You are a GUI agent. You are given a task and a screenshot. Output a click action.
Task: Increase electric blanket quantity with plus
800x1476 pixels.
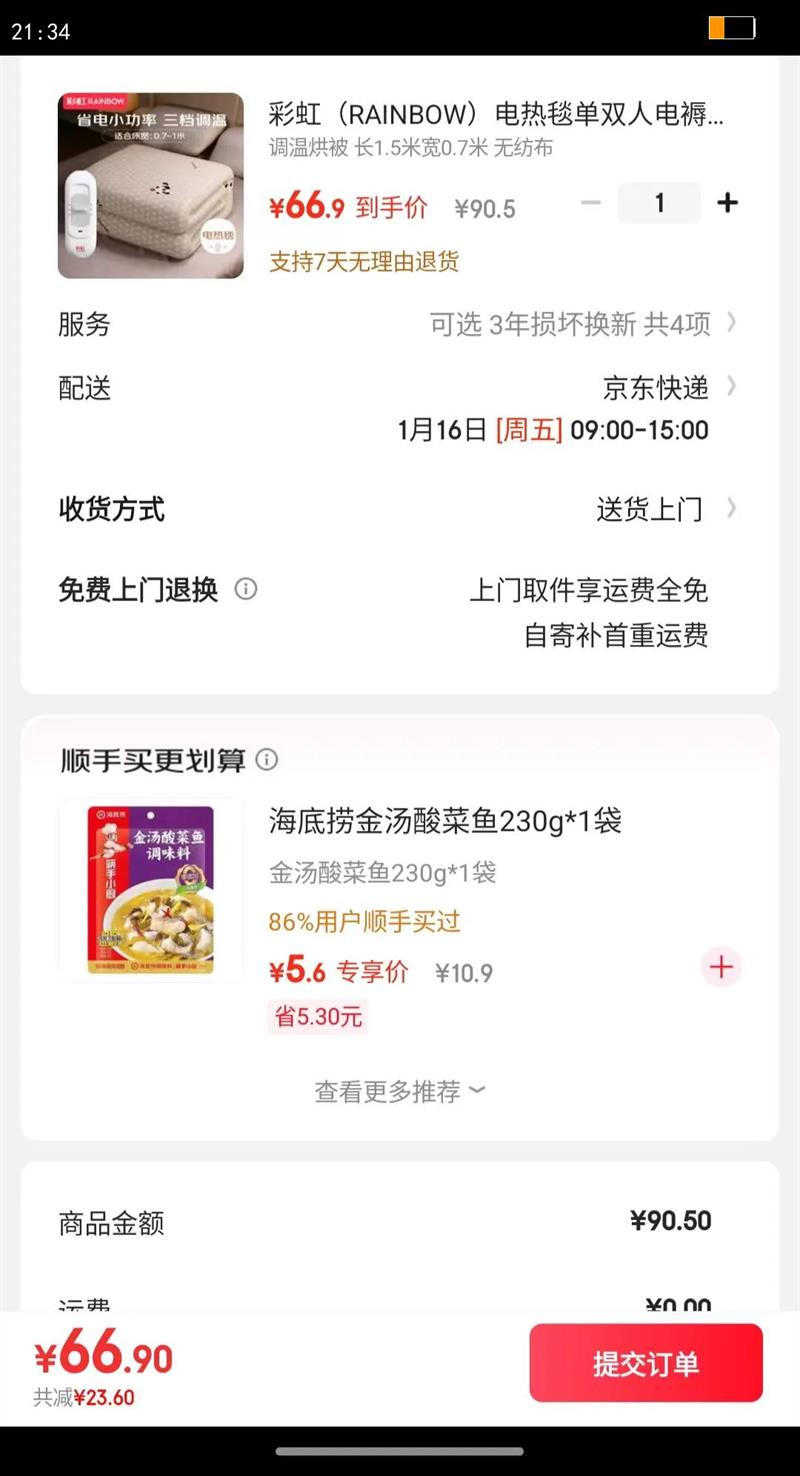coord(727,203)
